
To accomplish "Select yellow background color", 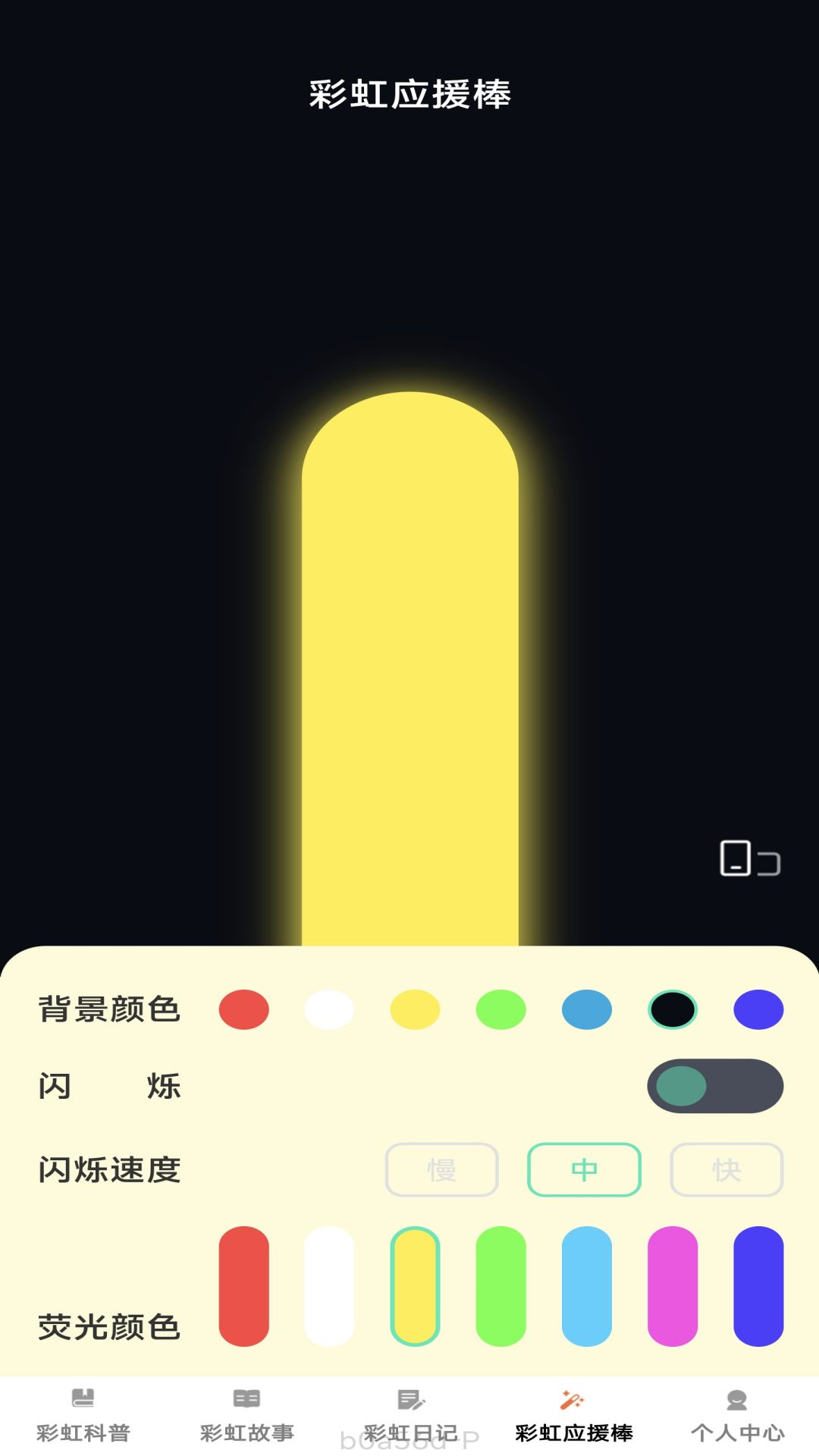I will coord(415,1009).
